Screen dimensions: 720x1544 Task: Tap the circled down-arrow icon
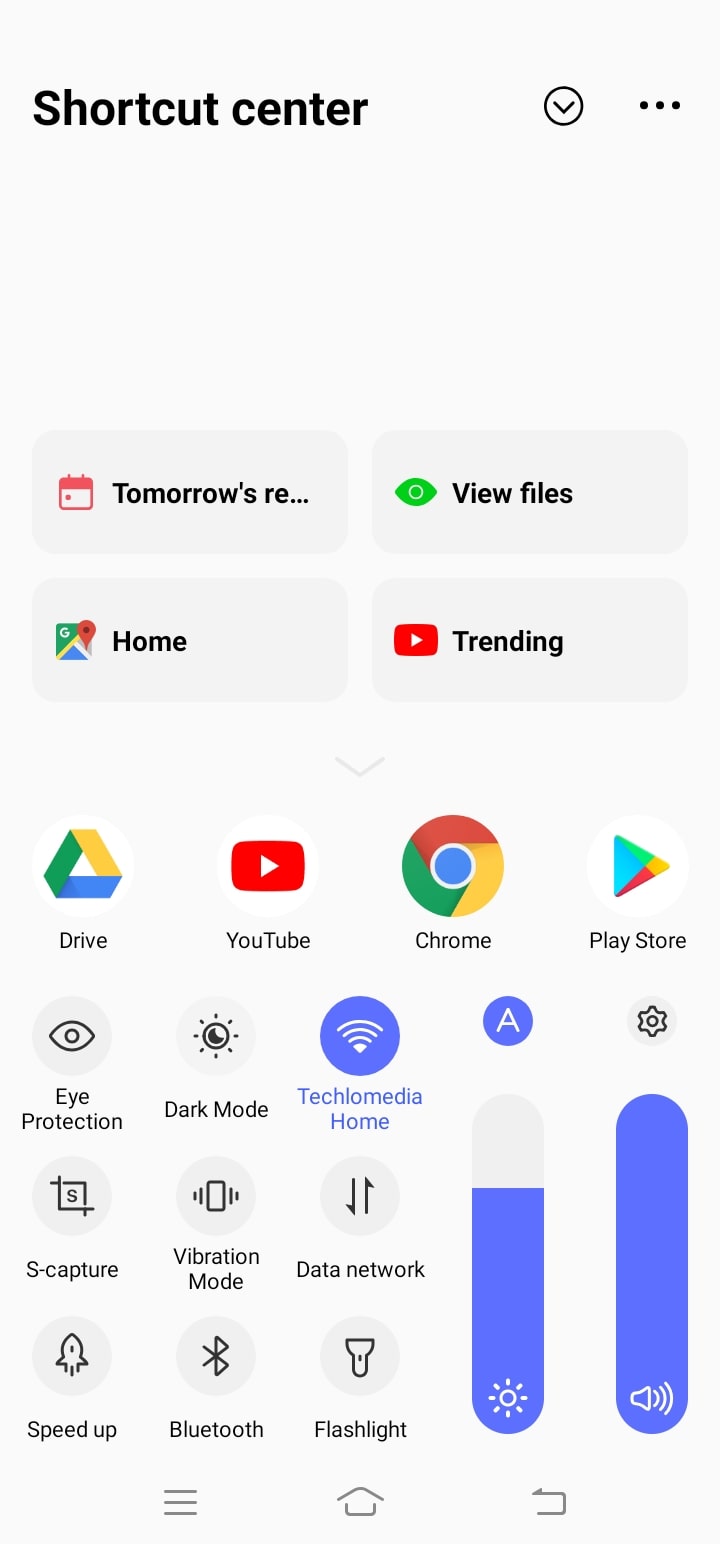[563, 106]
